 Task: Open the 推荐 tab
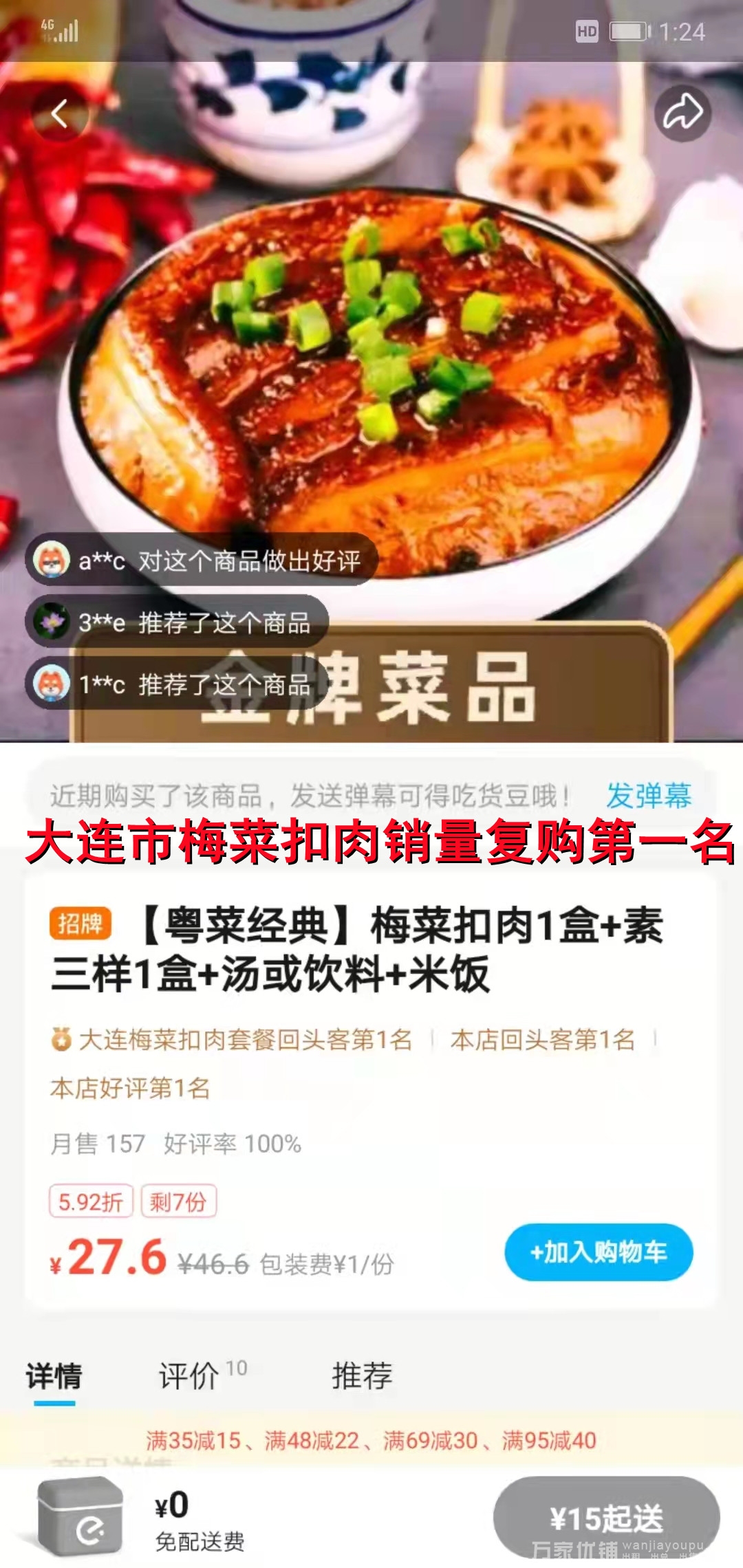[x=362, y=1375]
